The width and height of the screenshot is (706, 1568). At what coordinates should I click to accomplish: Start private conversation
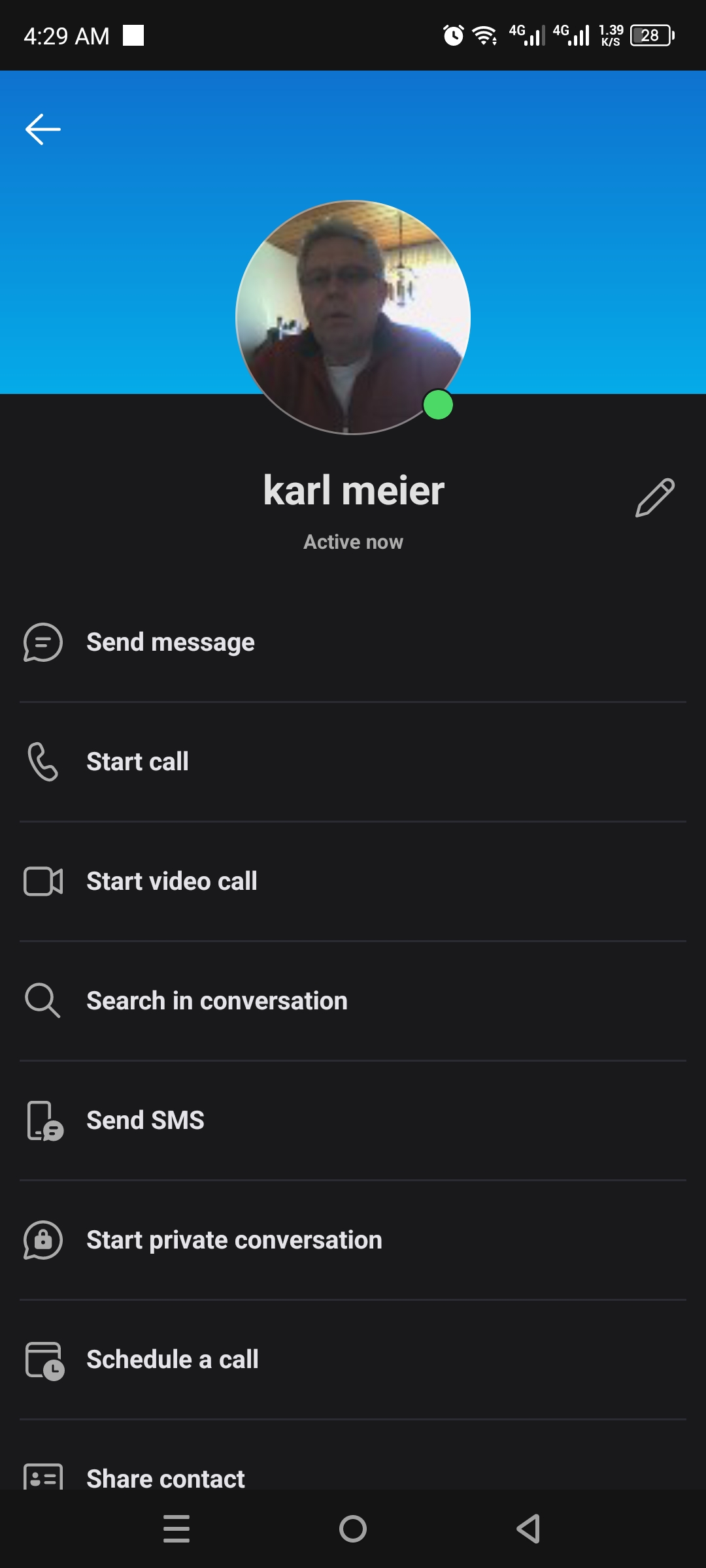click(353, 1241)
